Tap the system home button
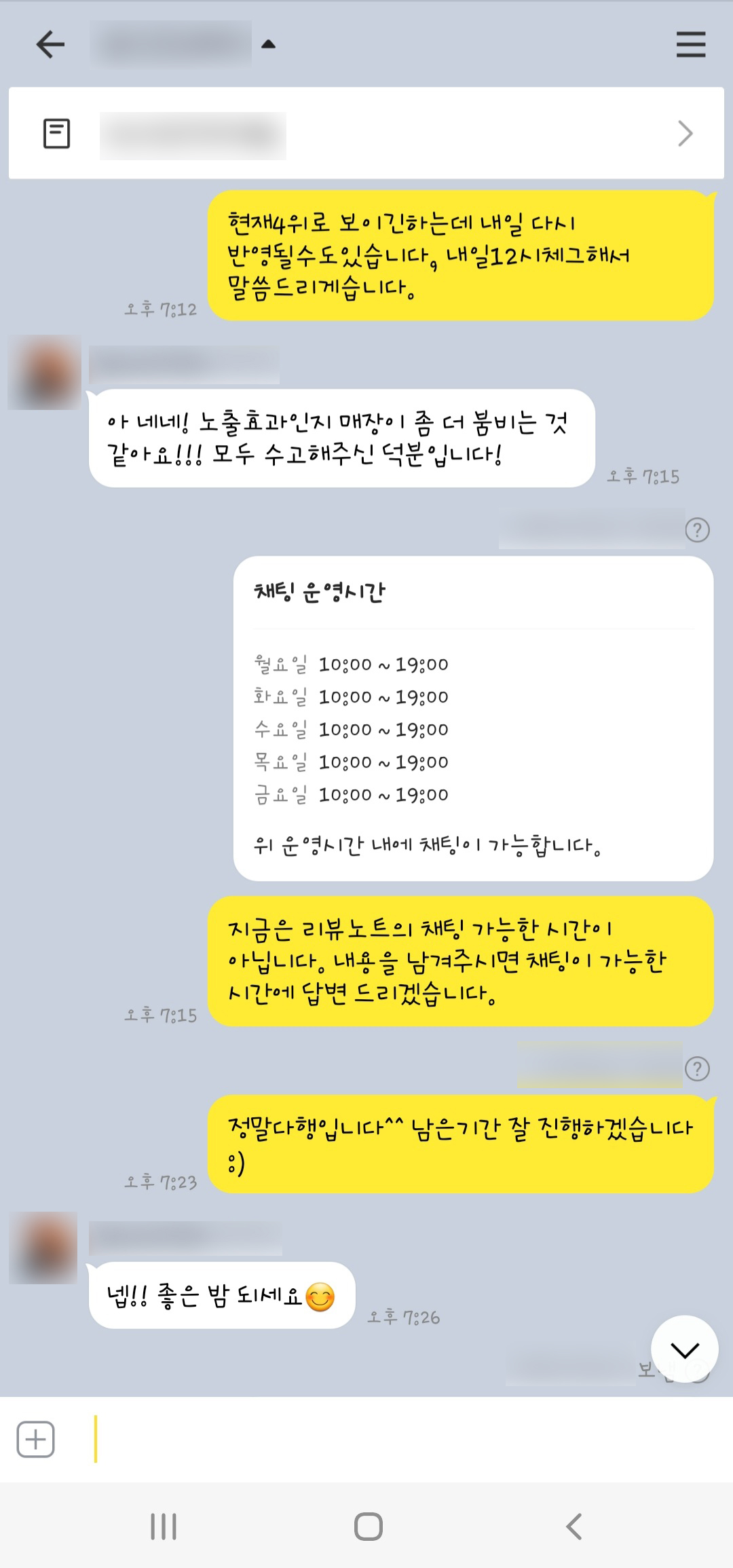 click(368, 1527)
